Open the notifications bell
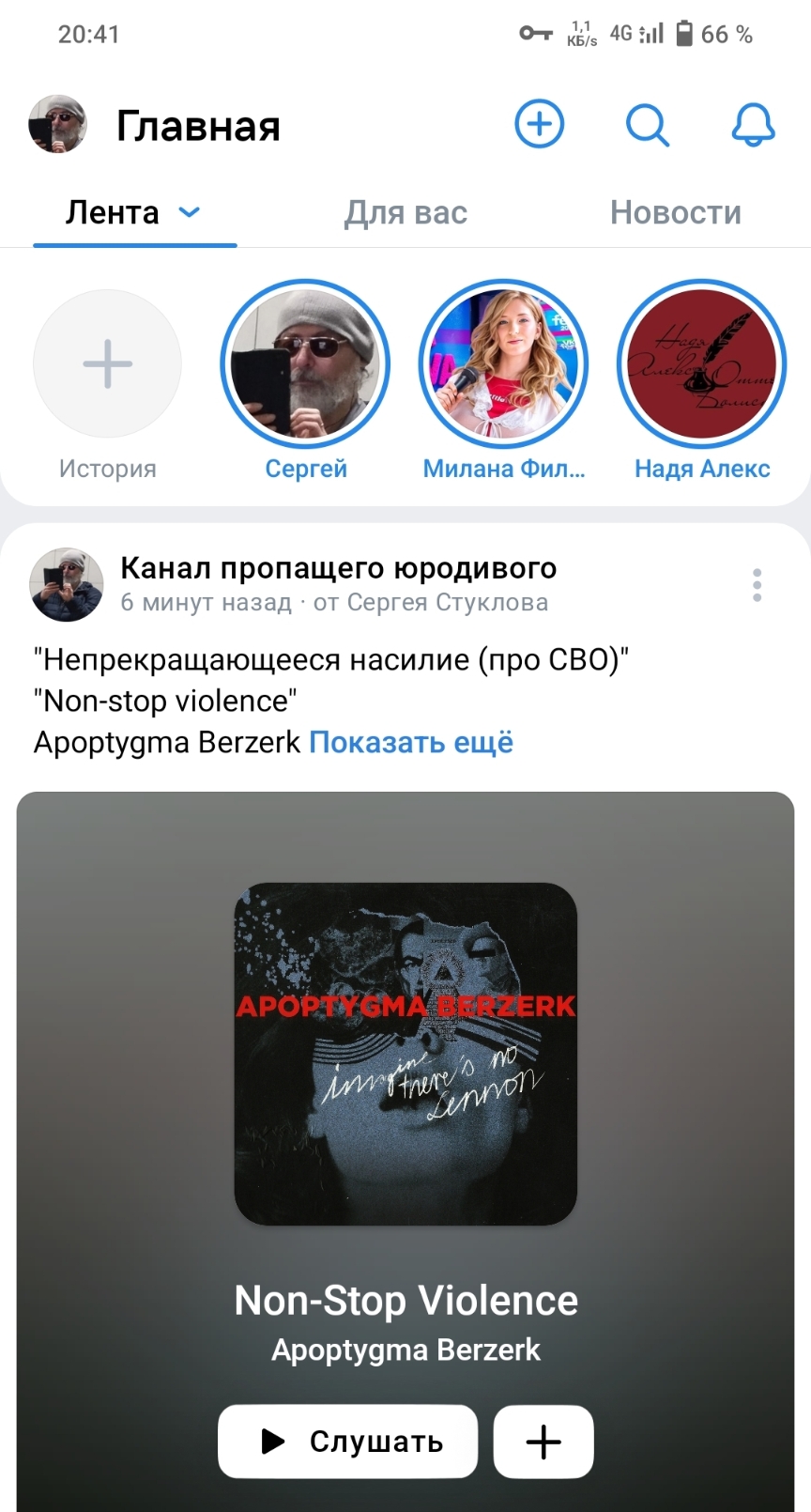 pos(753,124)
